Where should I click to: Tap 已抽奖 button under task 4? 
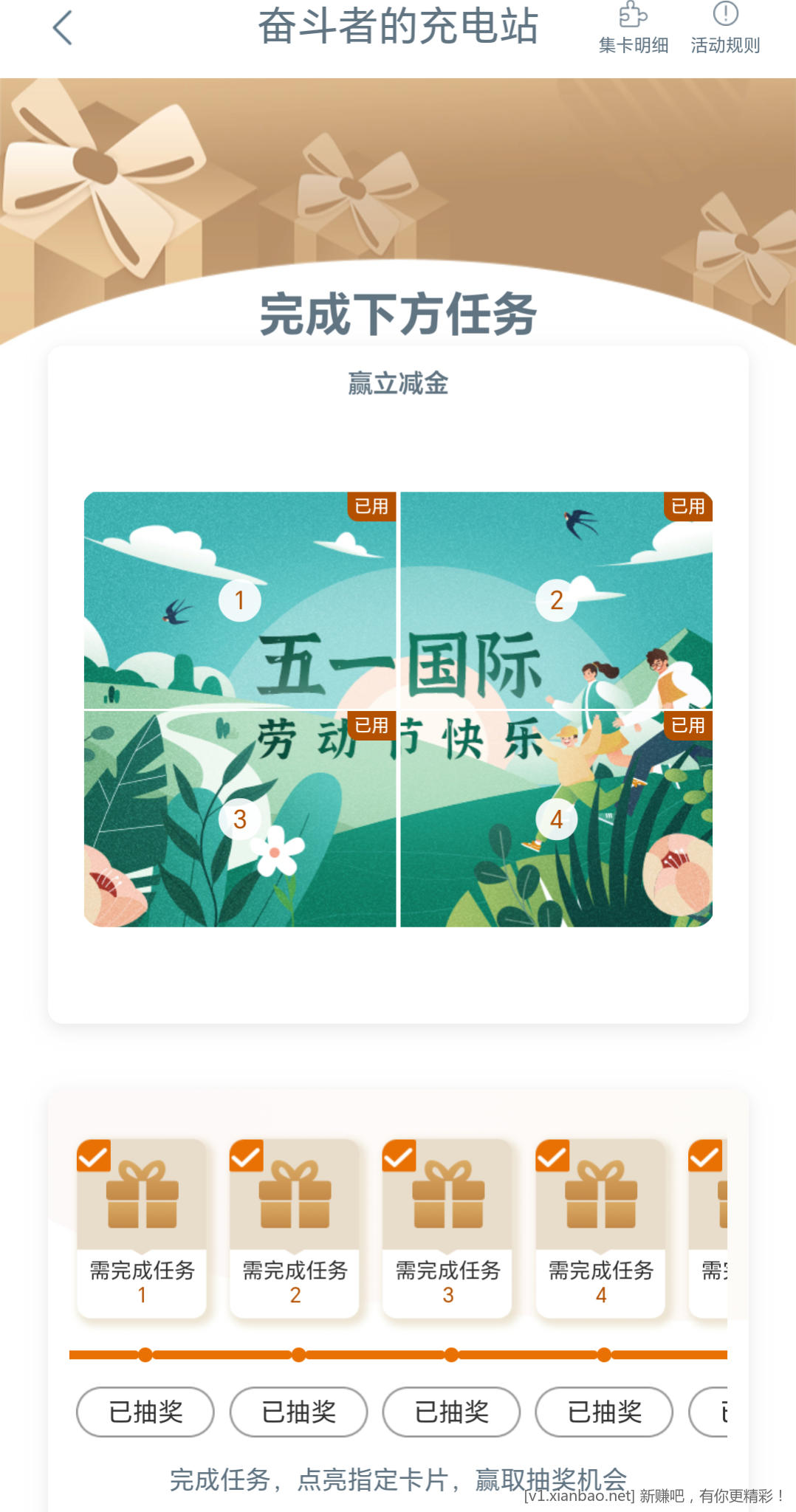(604, 1412)
